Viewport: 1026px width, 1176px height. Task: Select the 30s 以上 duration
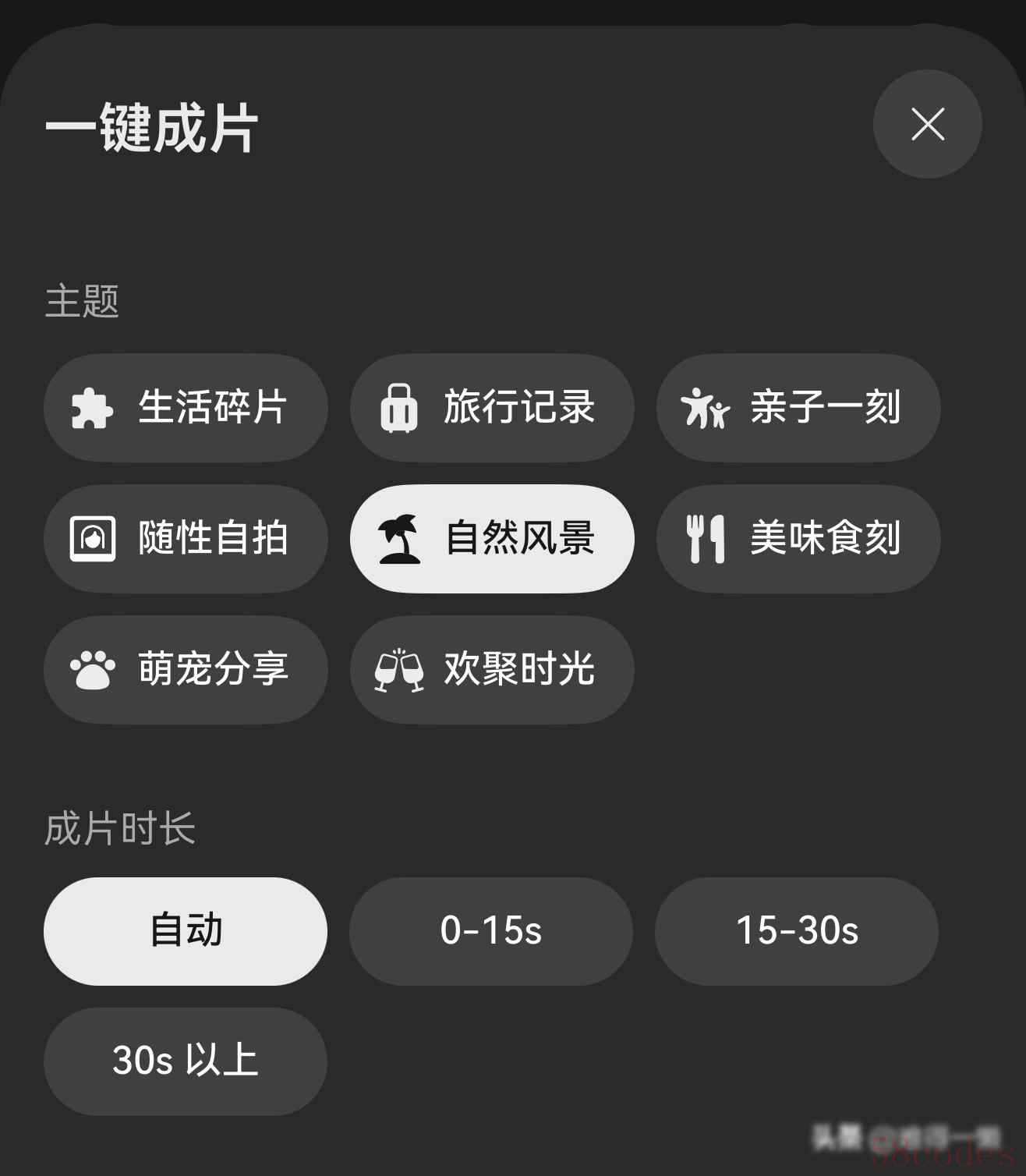pos(186,1061)
